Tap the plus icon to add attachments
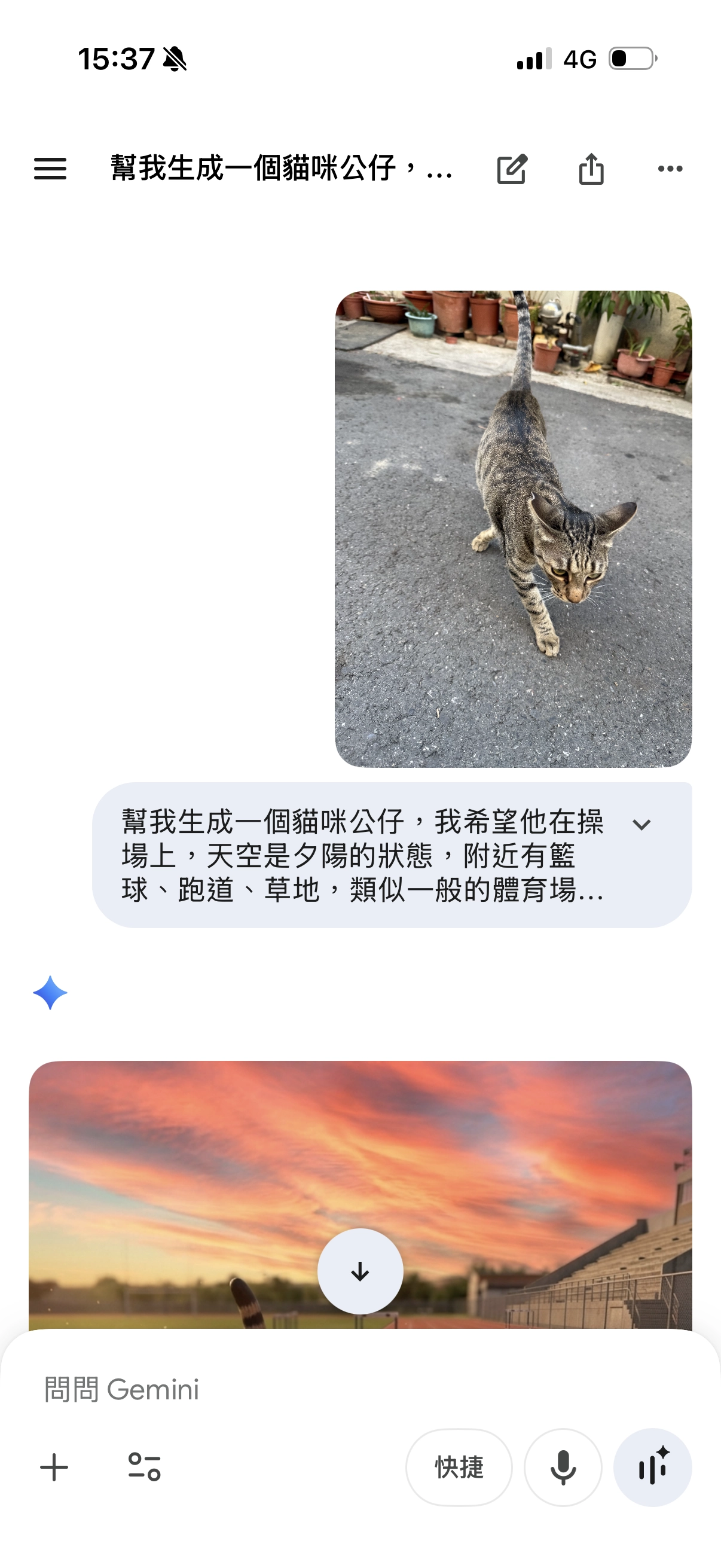 click(x=54, y=1467)
